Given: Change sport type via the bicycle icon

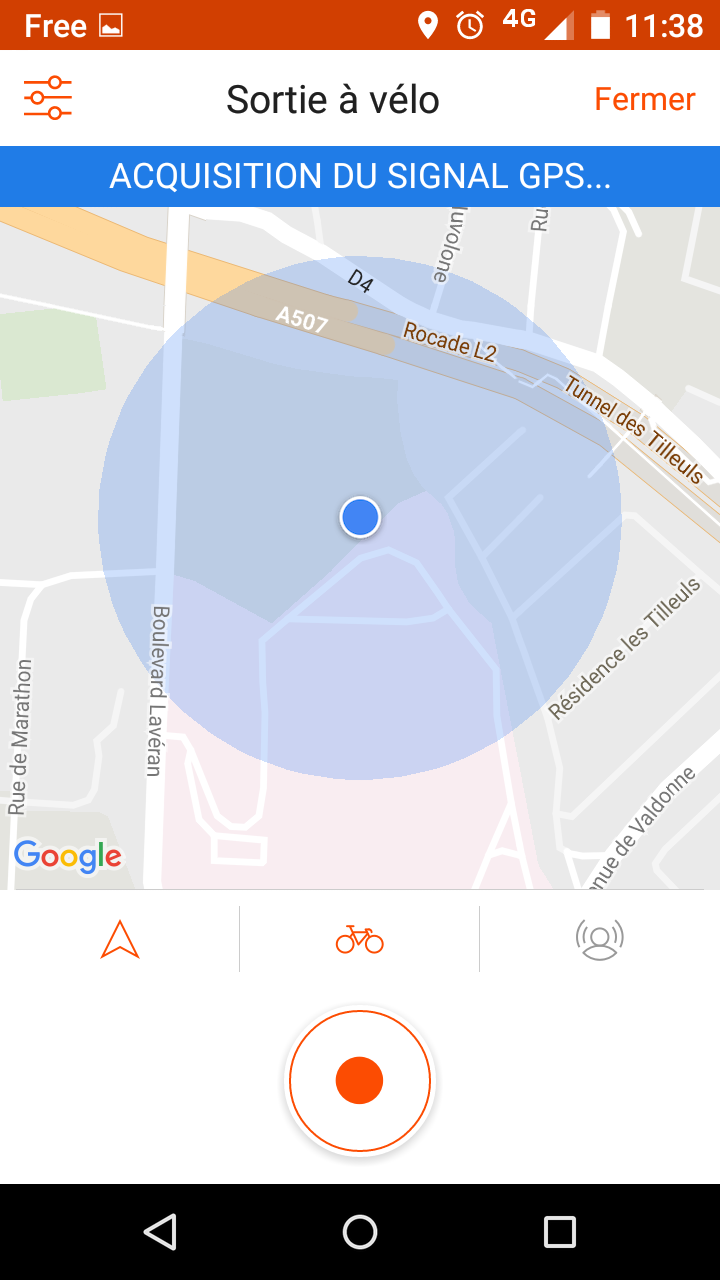Looking at the screenshot, I should [x=360, y=939].
